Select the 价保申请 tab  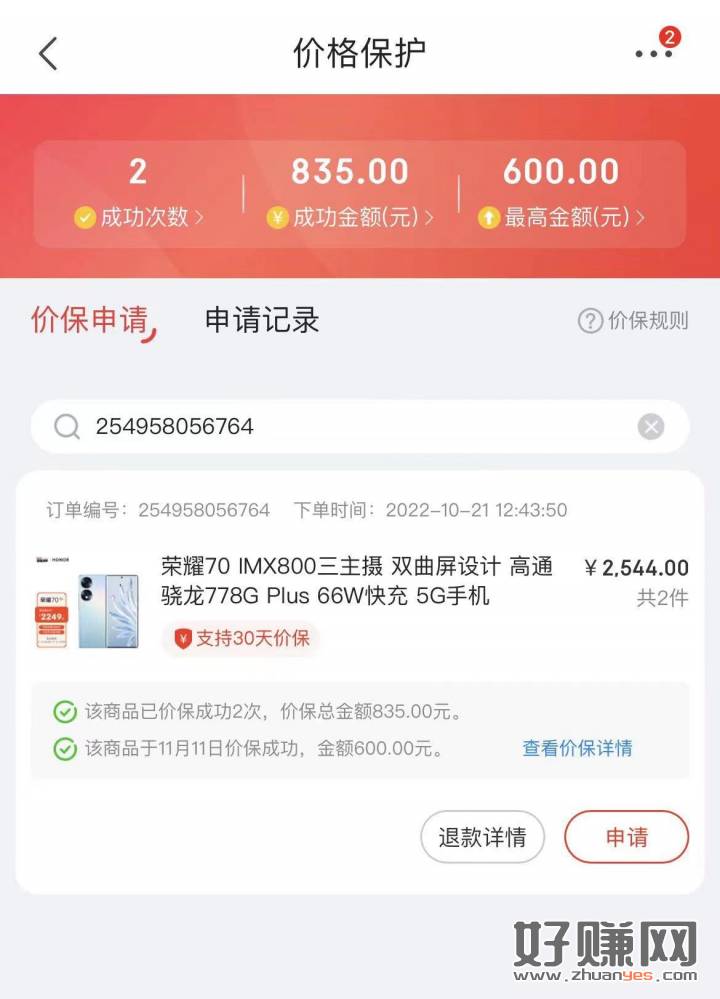click(90, 320)
